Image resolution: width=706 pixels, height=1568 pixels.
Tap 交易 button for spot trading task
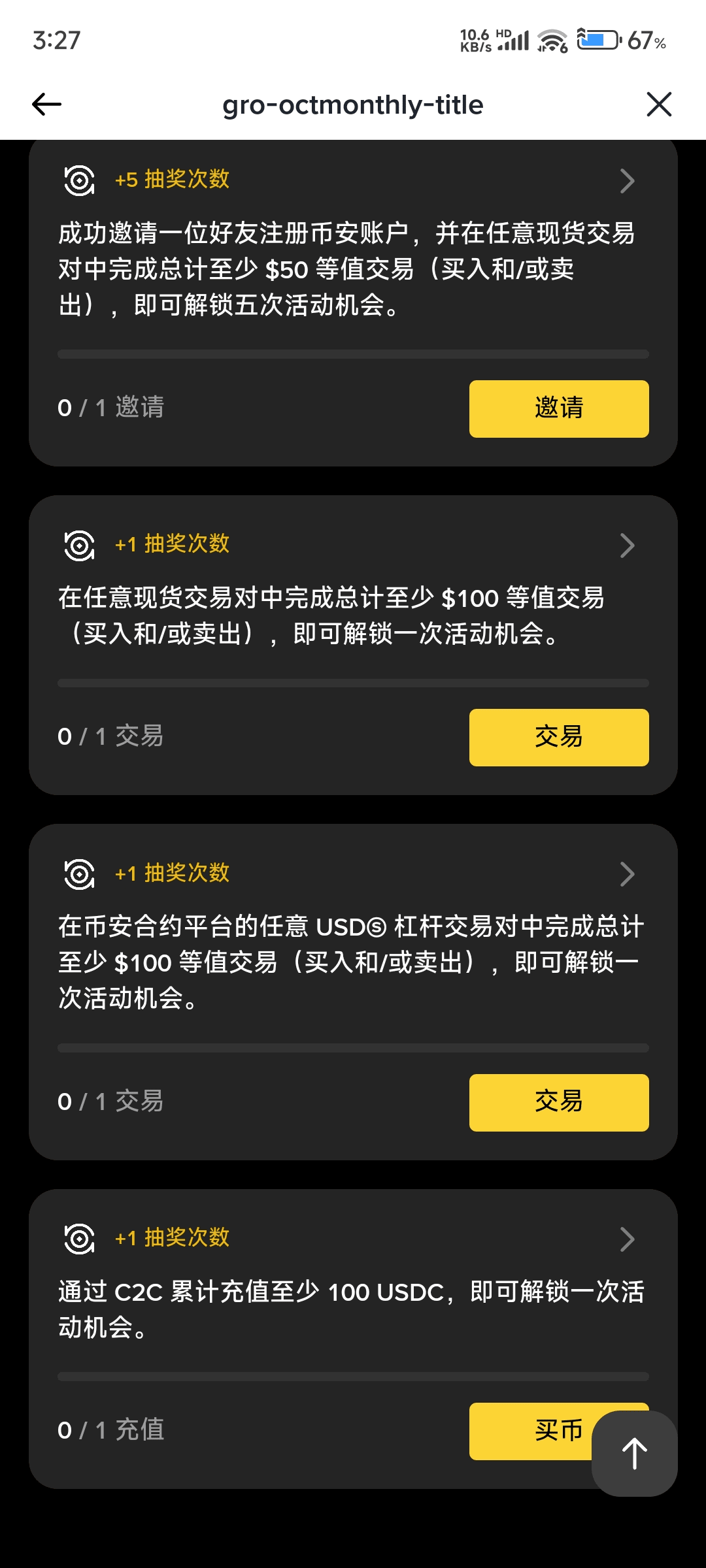coord(558,737)
